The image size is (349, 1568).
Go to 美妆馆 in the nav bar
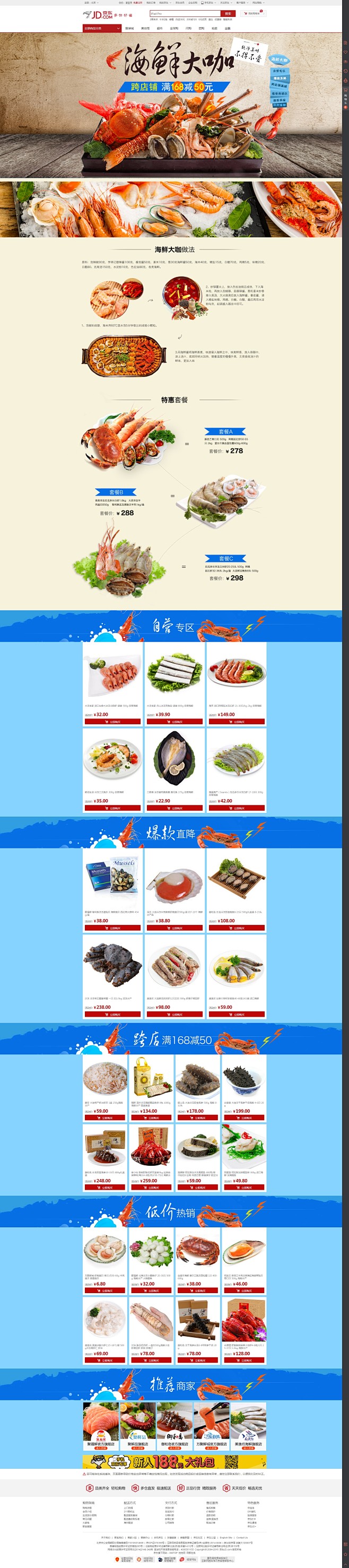click(145, 28)
